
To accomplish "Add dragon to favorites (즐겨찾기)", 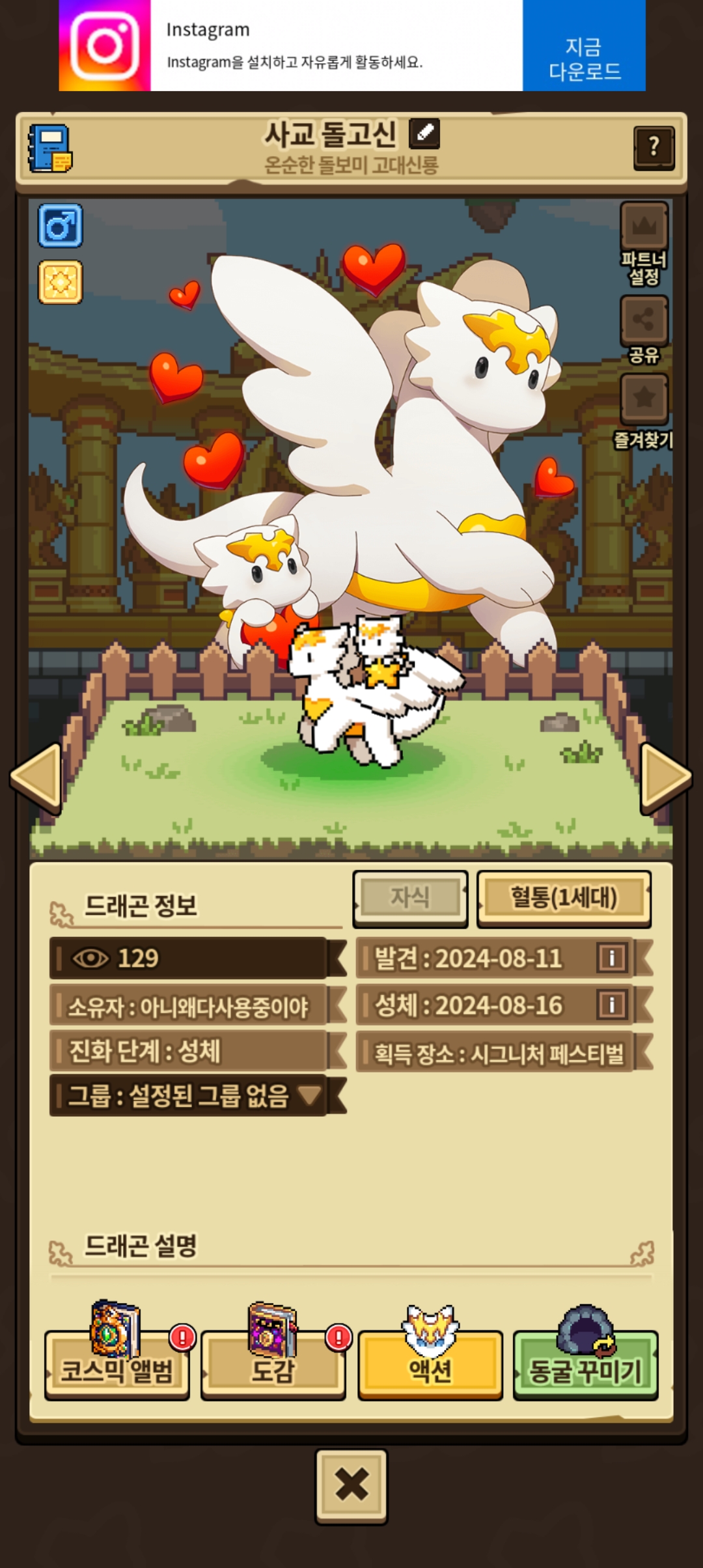I will tap(644, 412).
